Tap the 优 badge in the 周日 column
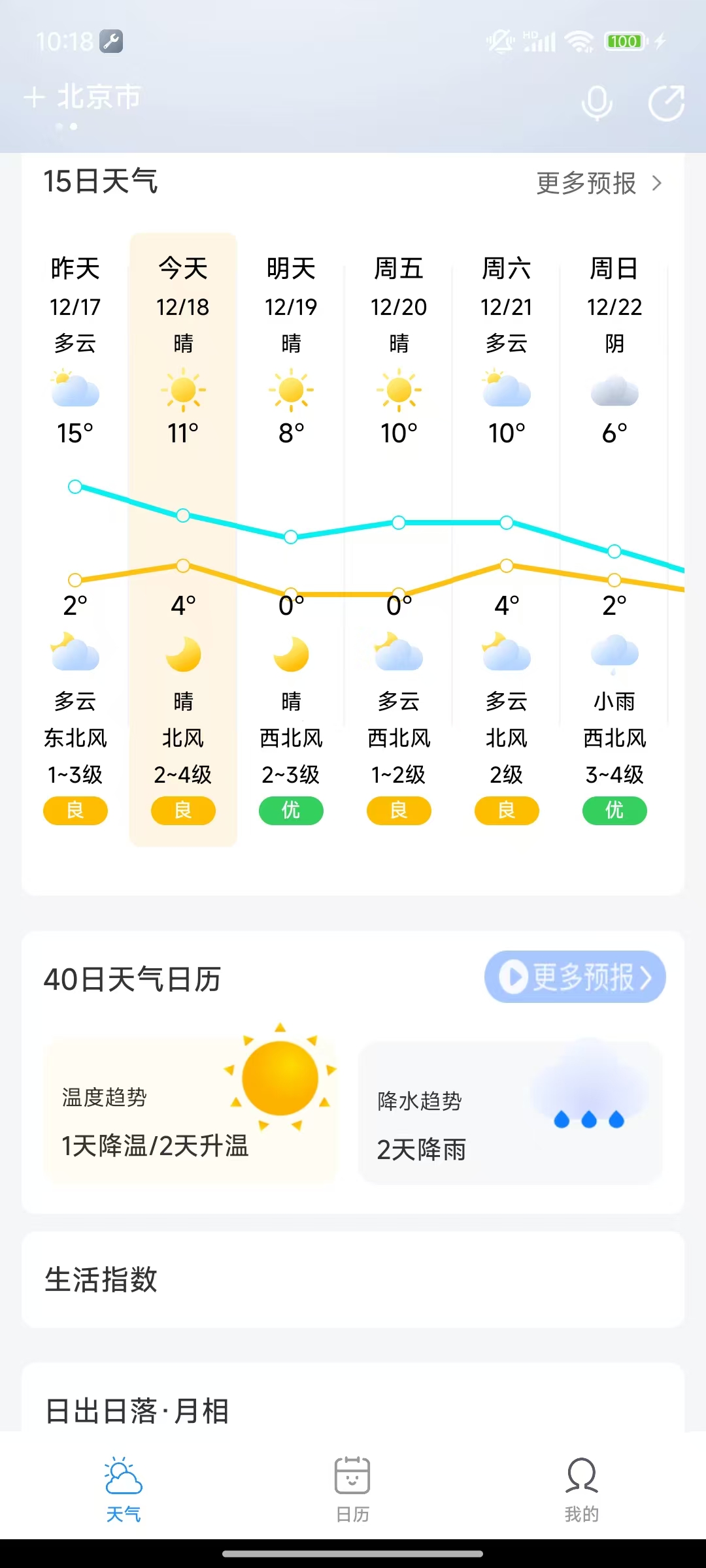 [614, 810]
